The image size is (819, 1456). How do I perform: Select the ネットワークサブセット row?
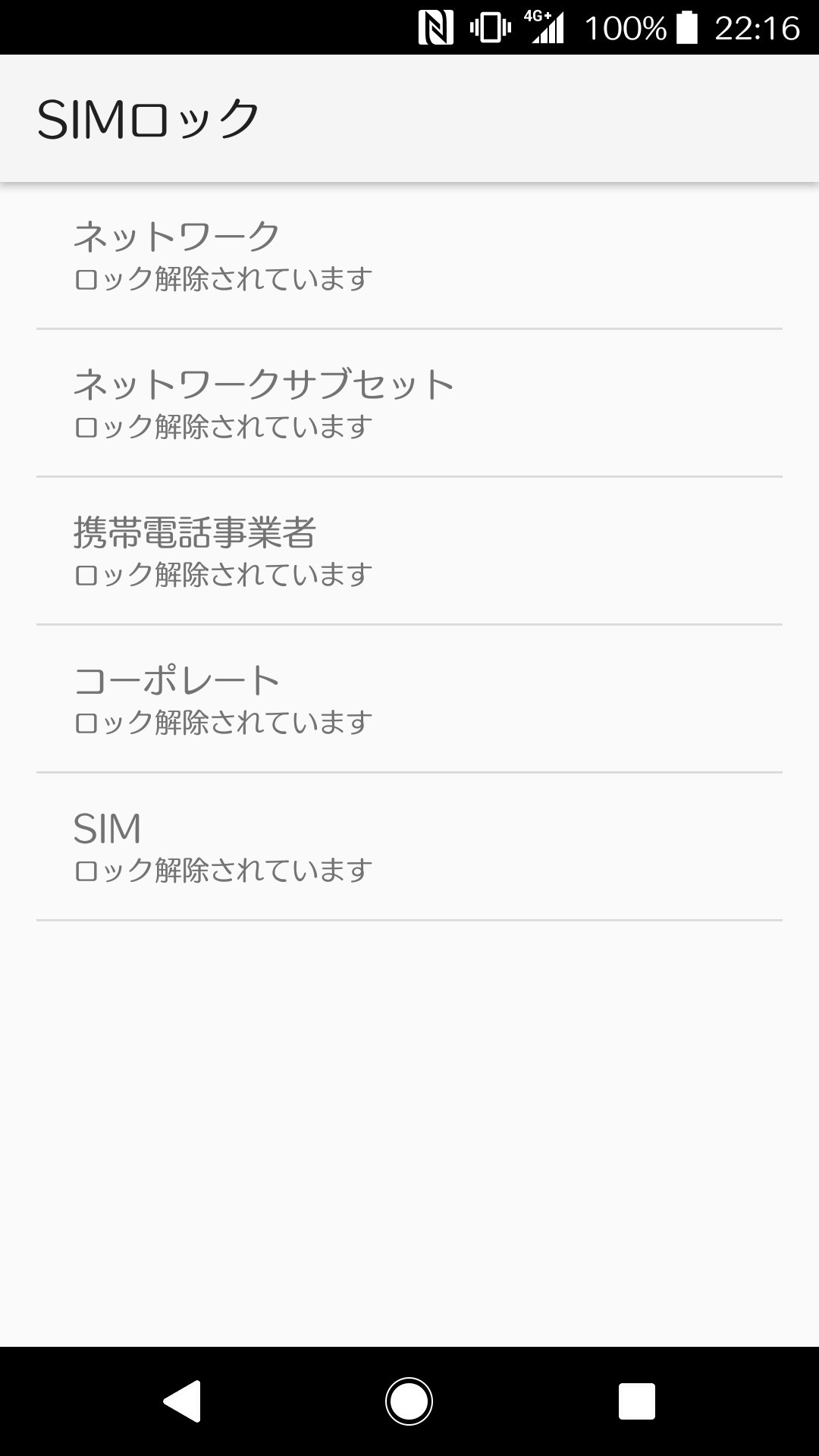[409, 403]
